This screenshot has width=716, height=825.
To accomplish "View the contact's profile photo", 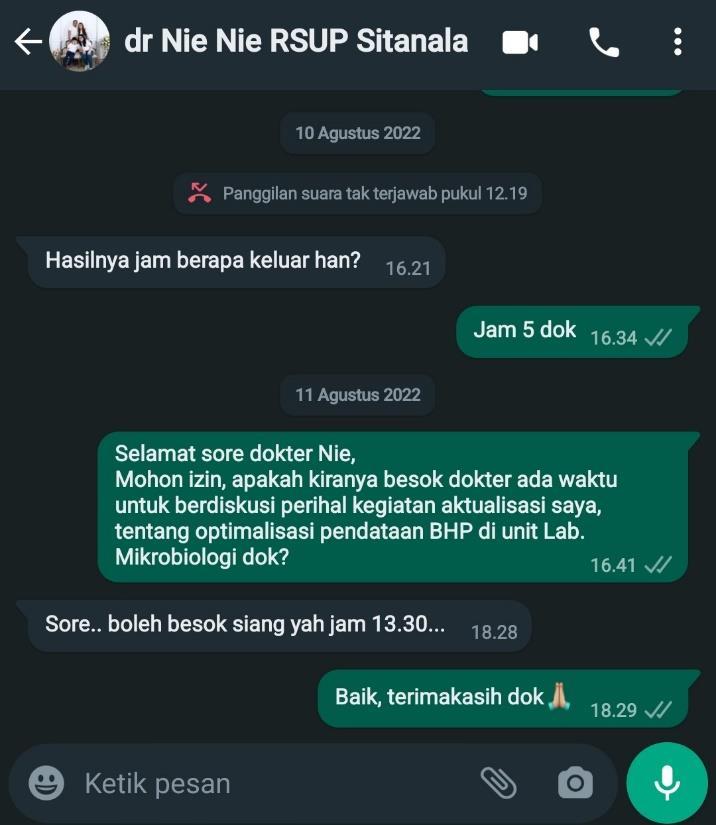I will [x=79, y=42].
